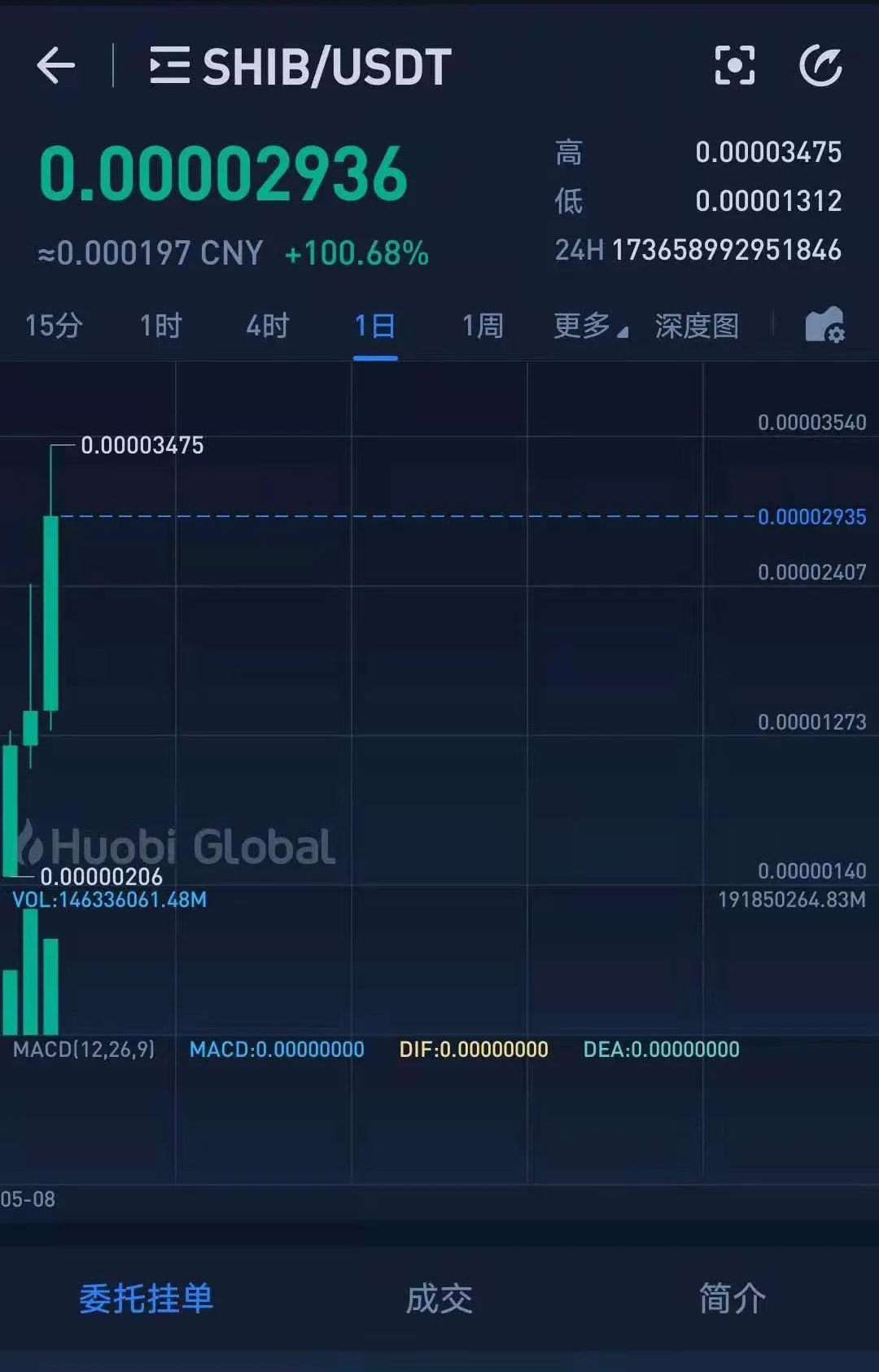Open chart indicator settings icon

coord(824,326)
